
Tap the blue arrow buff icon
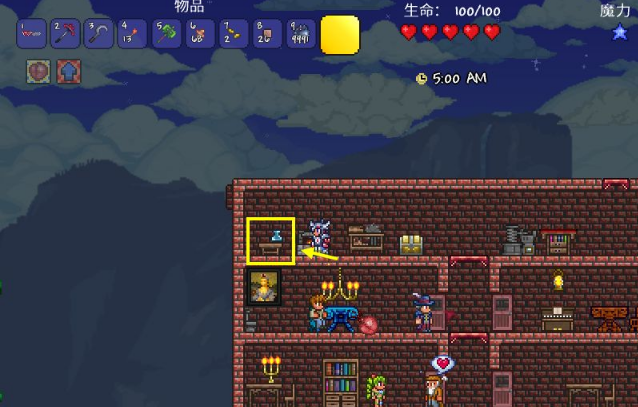point(69,72)
